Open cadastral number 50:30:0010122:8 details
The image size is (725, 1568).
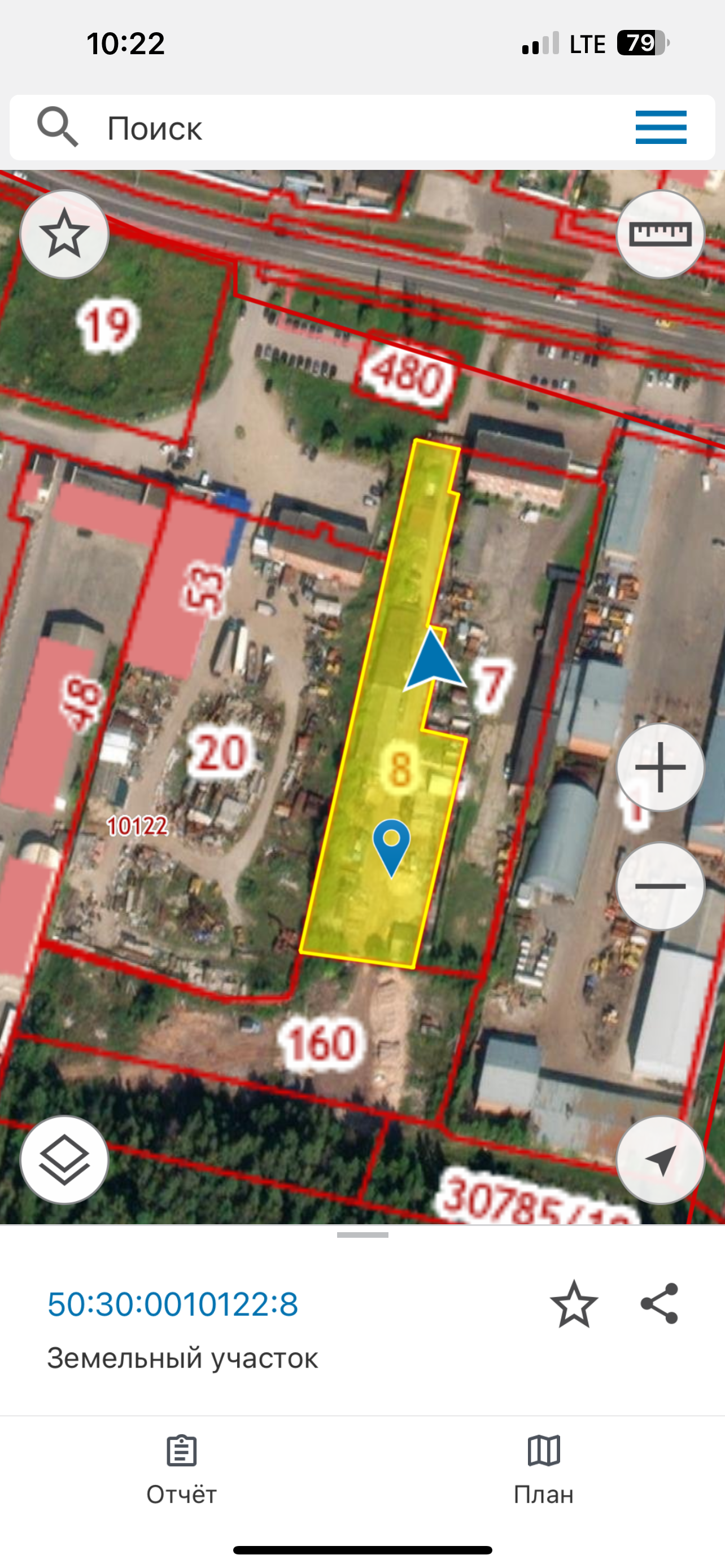[x=173, y=1304]
